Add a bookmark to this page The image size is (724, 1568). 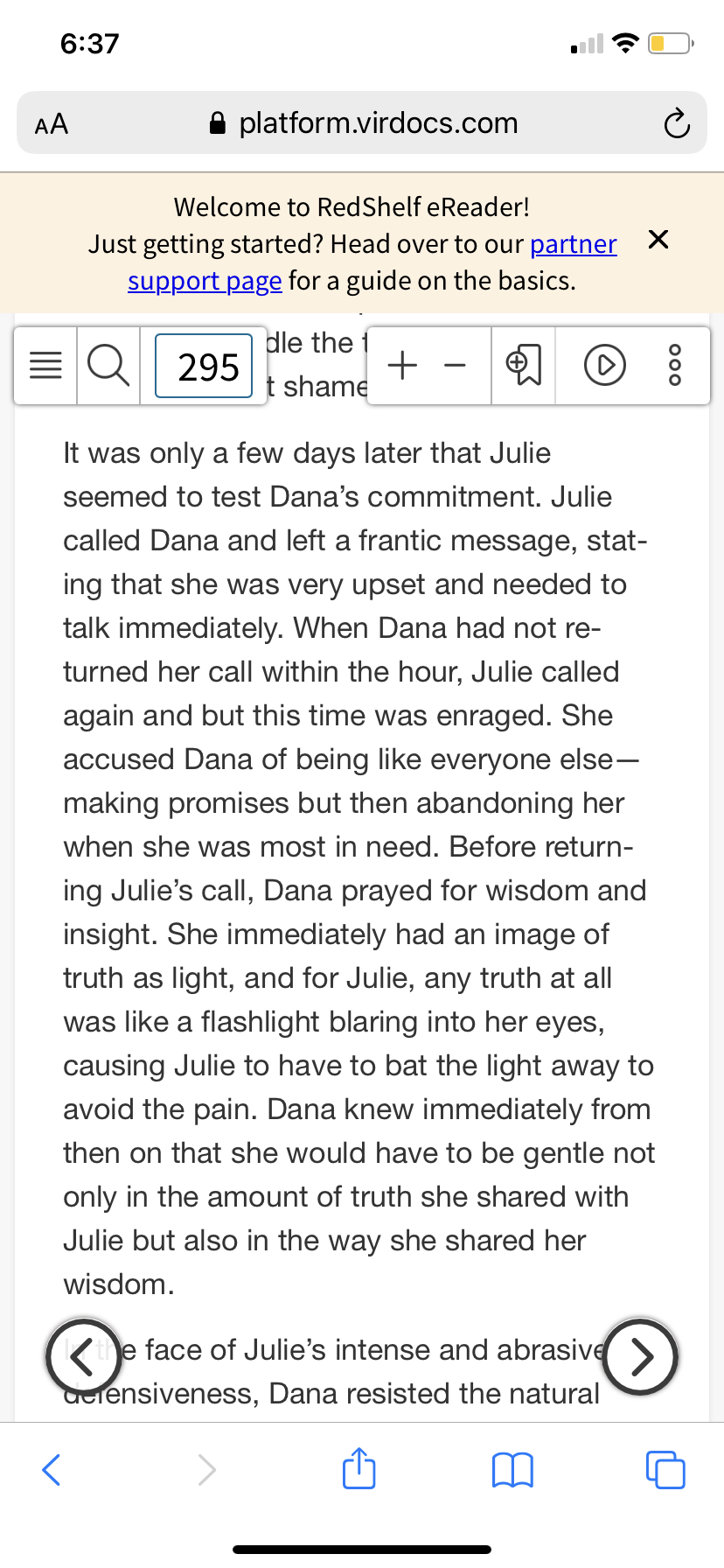coord(524,365)
